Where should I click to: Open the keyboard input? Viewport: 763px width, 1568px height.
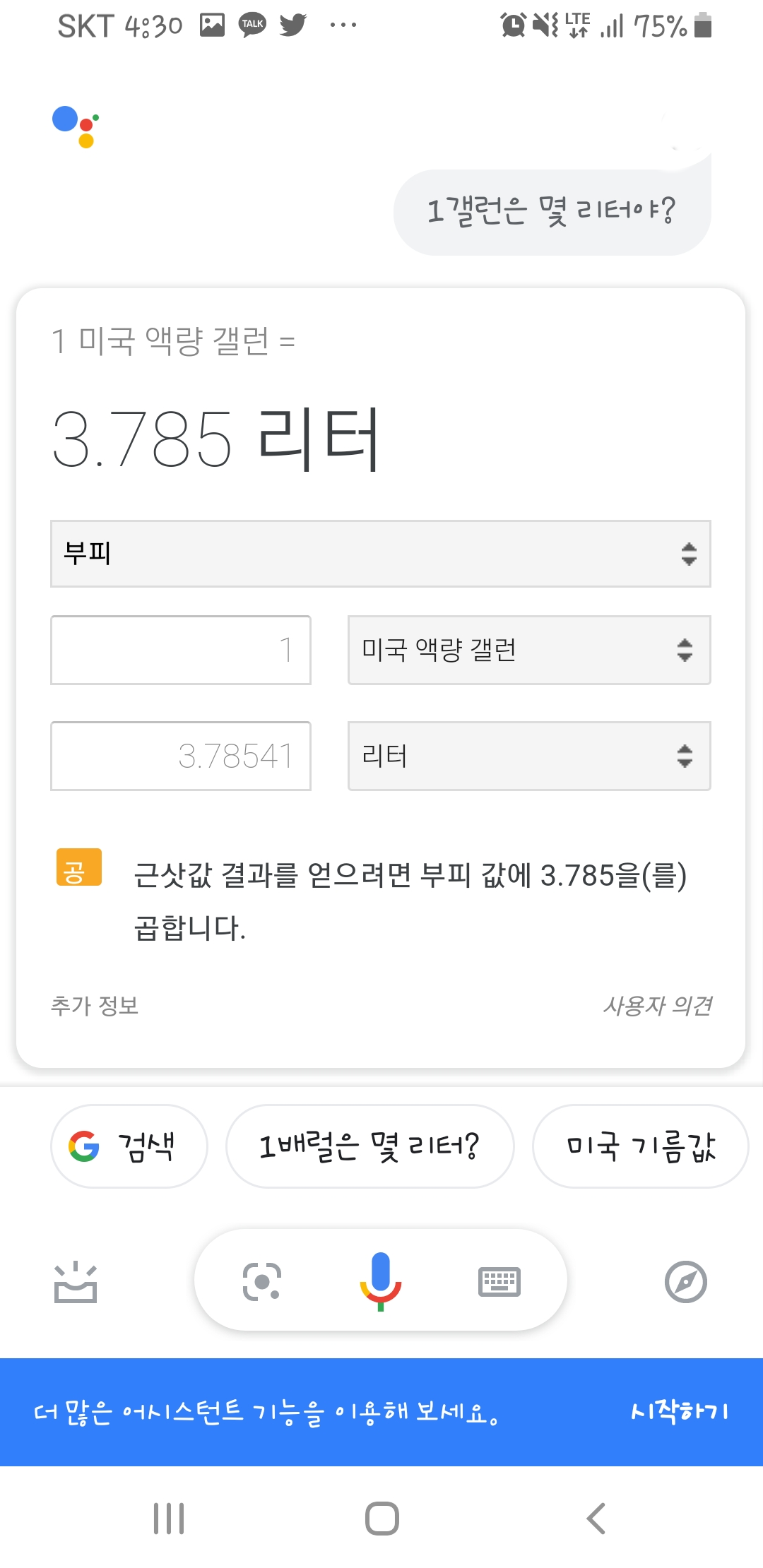click(499, 1281)
